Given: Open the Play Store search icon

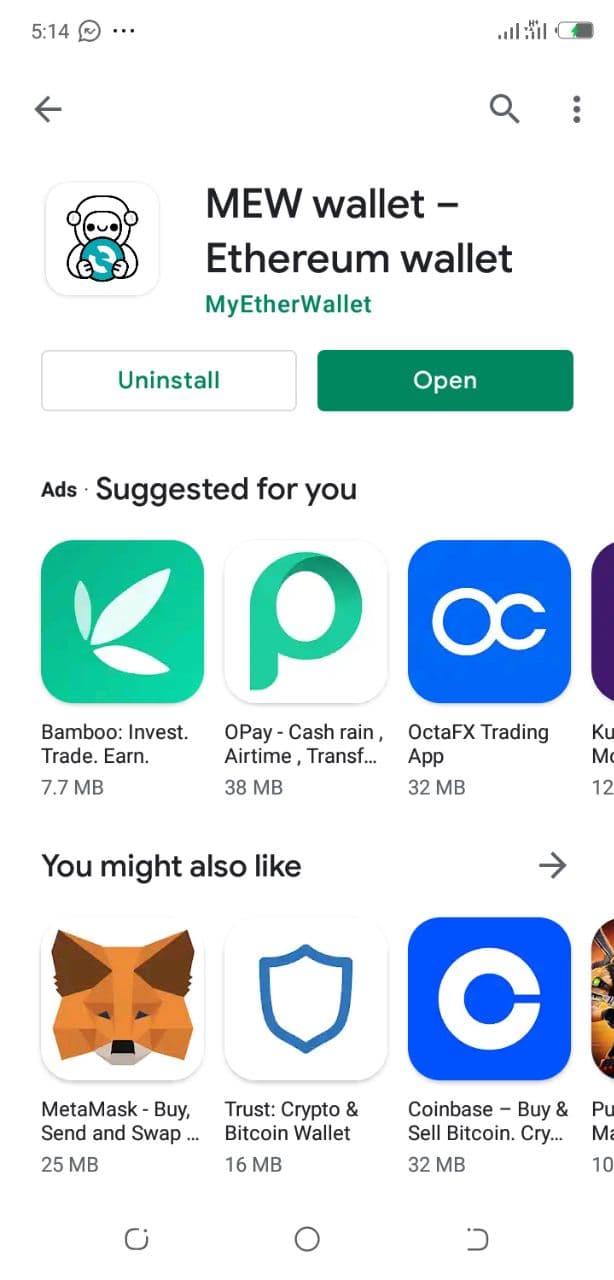Looking at the screenshot, I should 504,108.
